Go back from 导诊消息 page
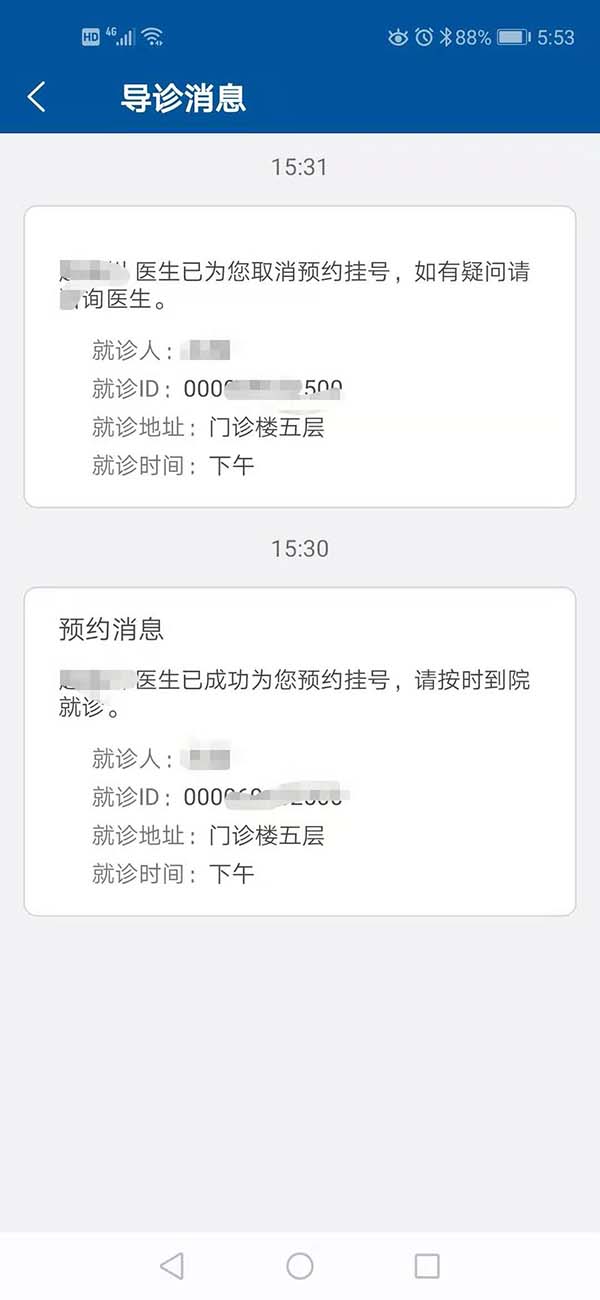Image resolution: width=600 pixels, height=1300 pixels. pos(37,97)
